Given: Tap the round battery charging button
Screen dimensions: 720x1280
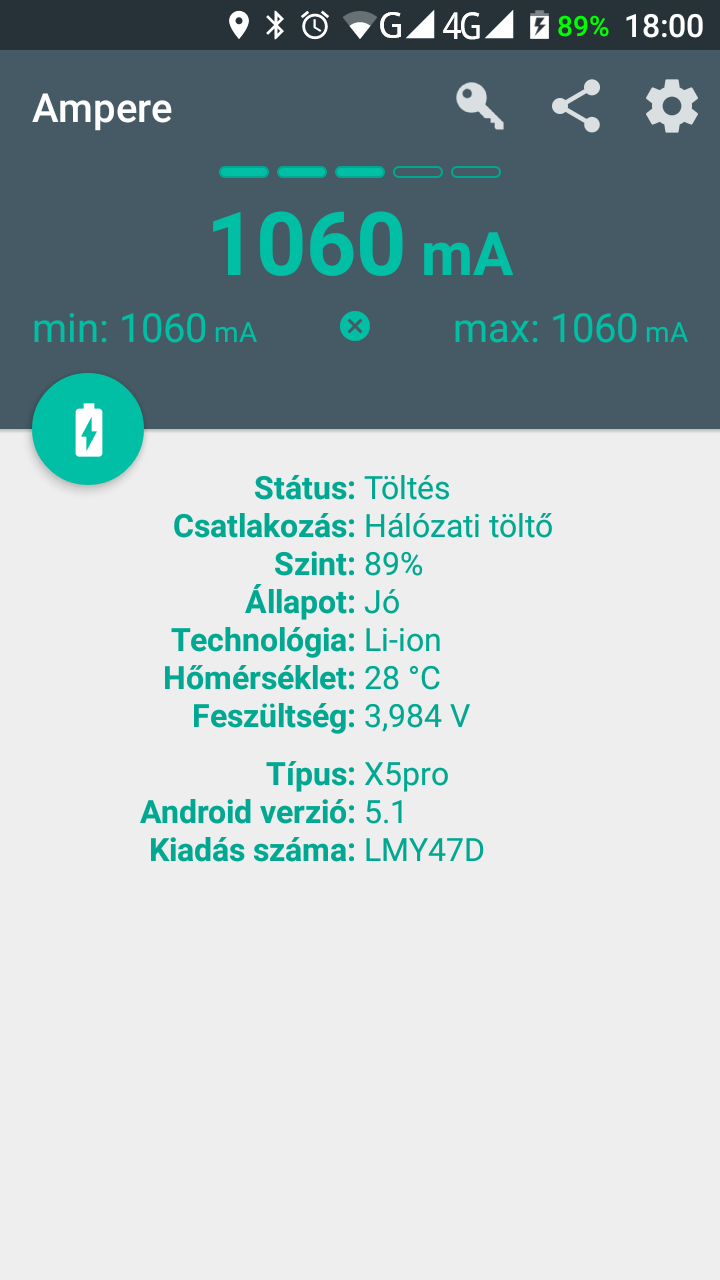Looking at the screenshot, I should point(88,429).
